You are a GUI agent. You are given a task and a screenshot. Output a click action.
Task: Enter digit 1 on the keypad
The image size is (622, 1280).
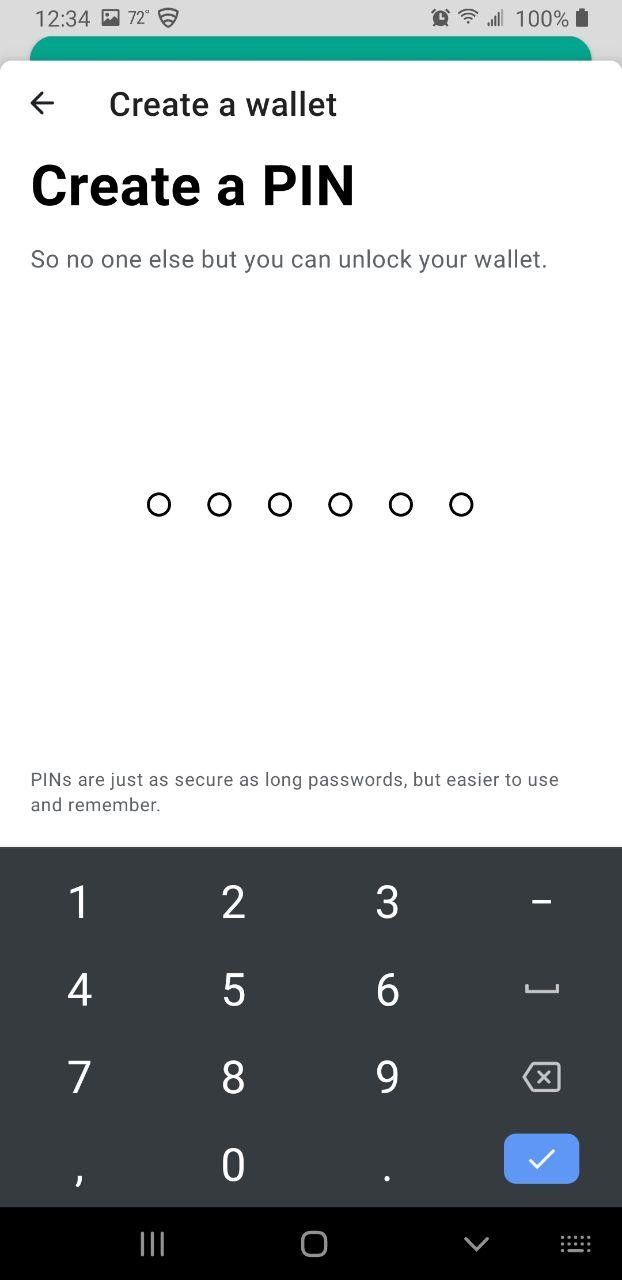pos(79,902)
